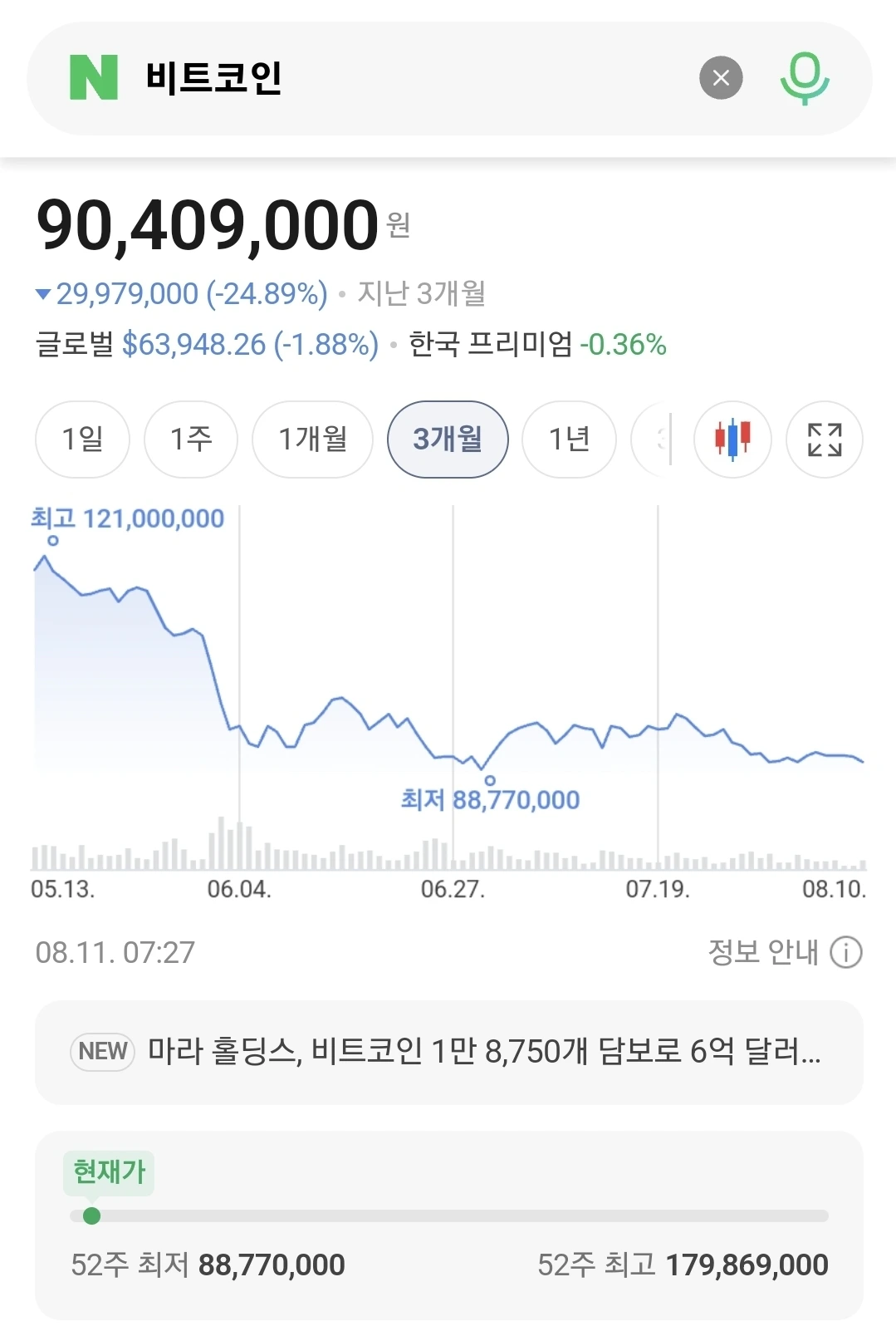The image size is (896, 1326).
Task: Select the 3개월 range chip
Action: [448, 440]
